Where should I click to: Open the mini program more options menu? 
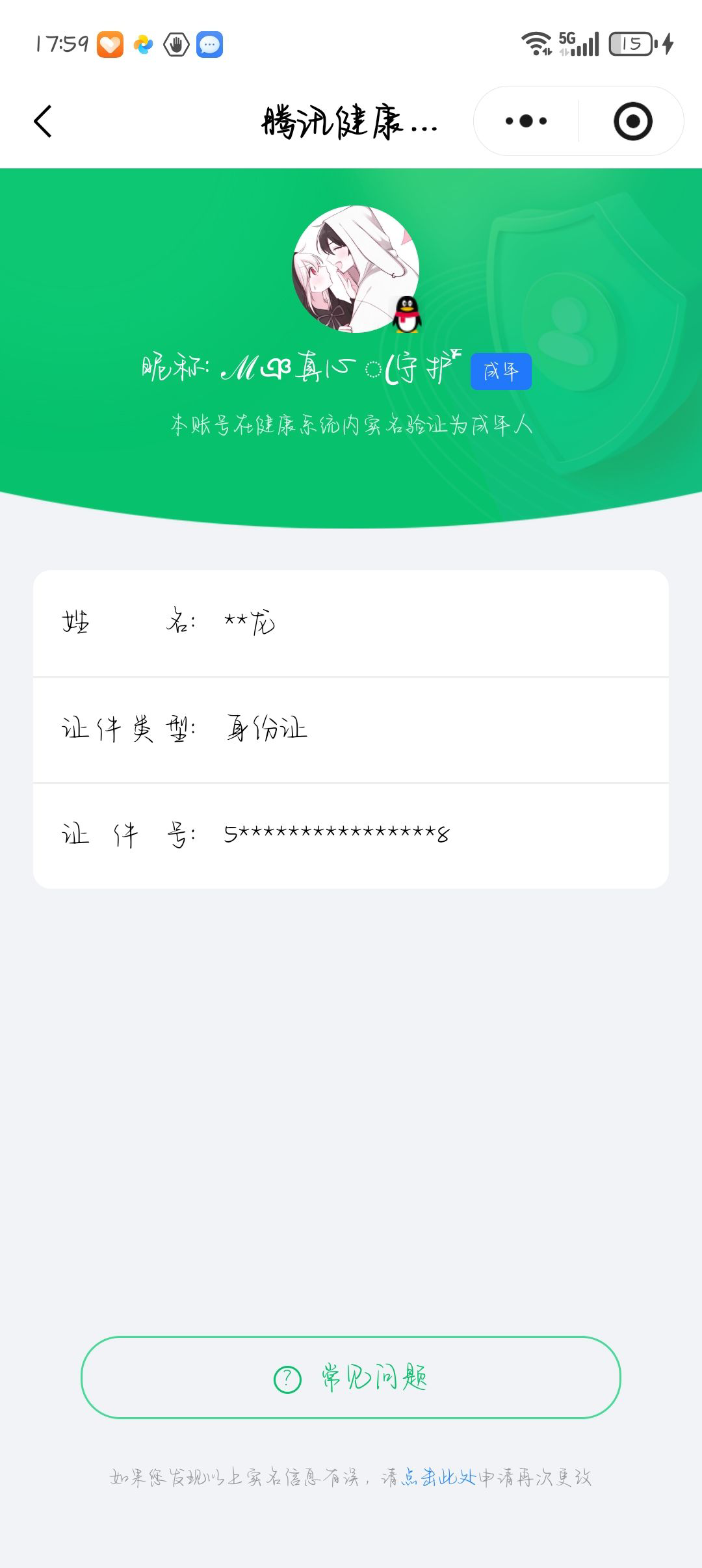[525, 120]
